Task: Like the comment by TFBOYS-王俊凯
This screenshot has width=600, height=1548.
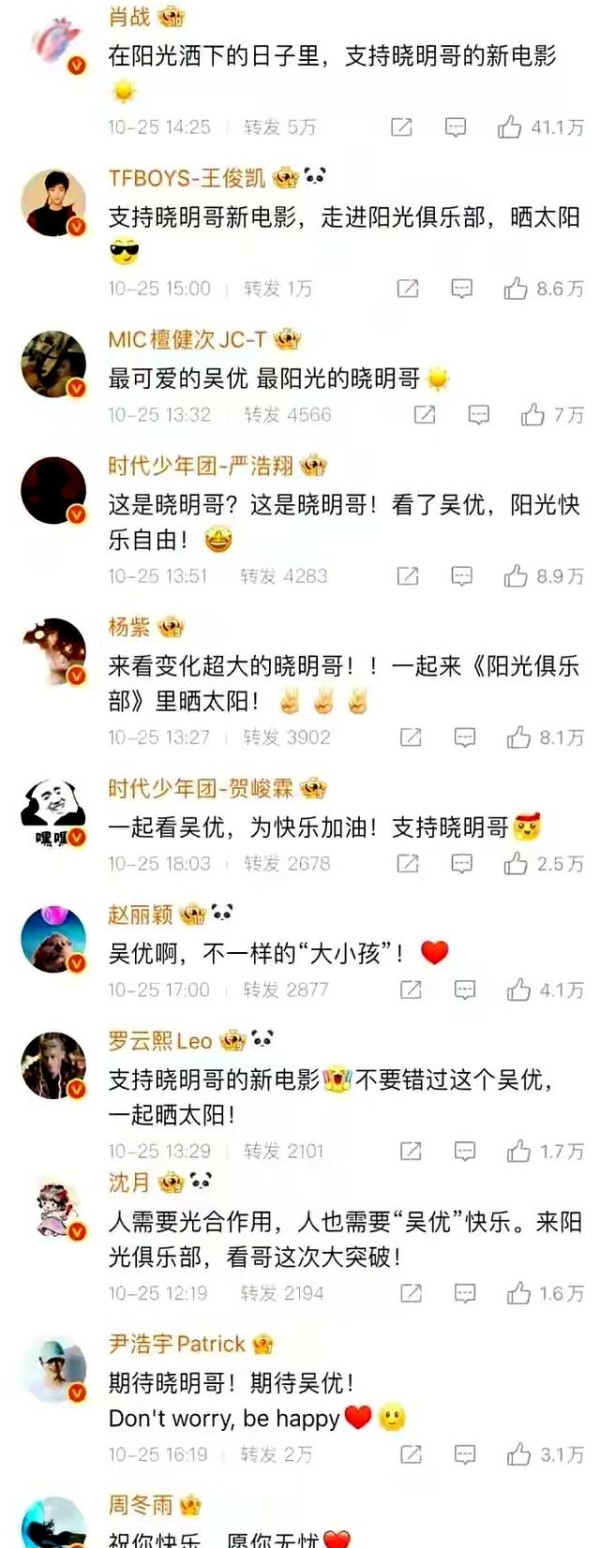Action: (x=516, y=289)
